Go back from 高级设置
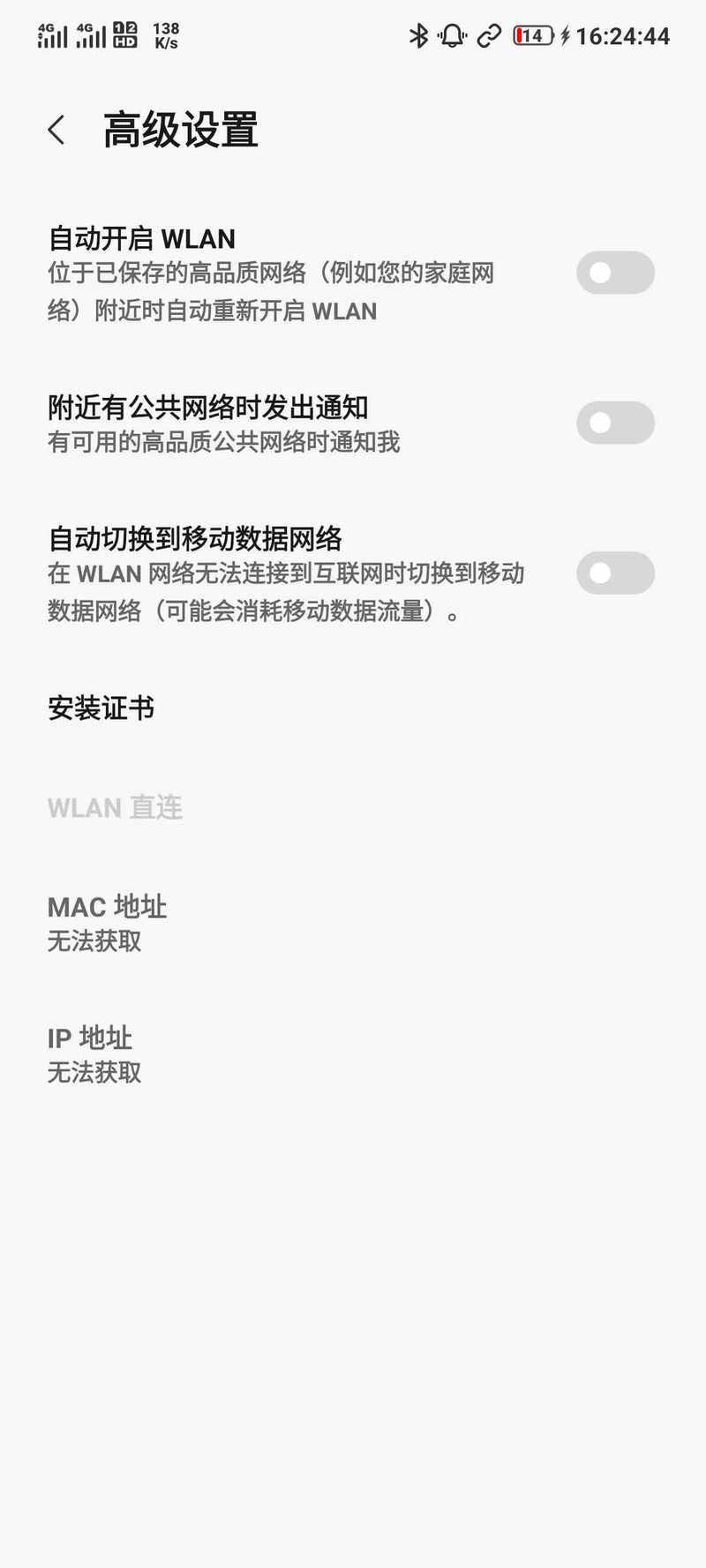The height and width of the screenshot is (1568, 706). pos(56,131)
